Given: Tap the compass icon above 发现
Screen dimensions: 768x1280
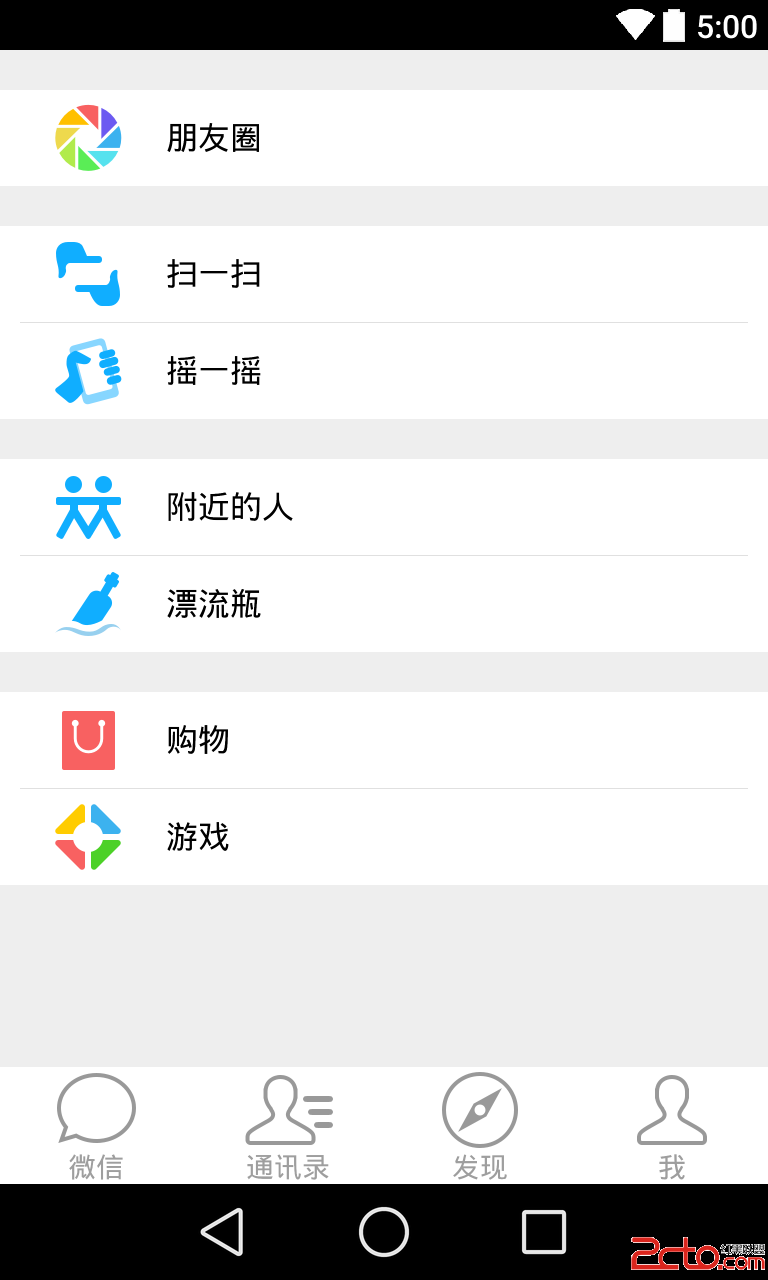Looking at the screenshot, I should click(480, 1108).
